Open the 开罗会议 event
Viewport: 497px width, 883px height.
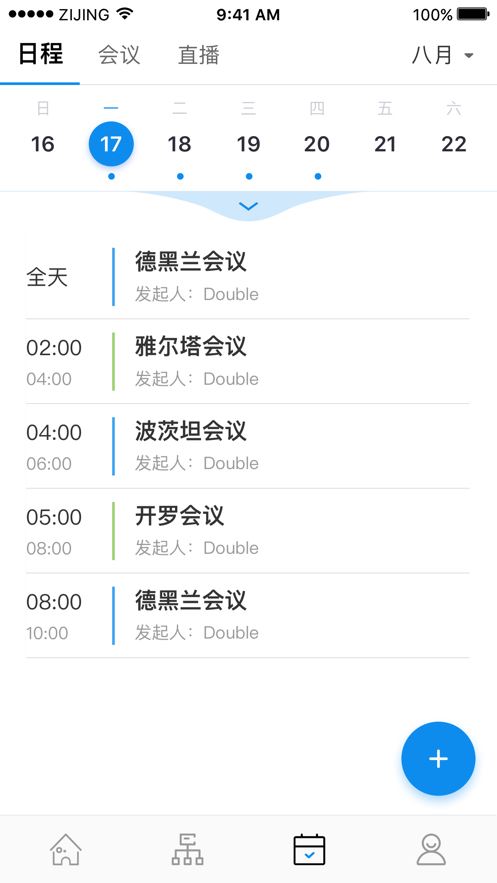pos(248,531)
